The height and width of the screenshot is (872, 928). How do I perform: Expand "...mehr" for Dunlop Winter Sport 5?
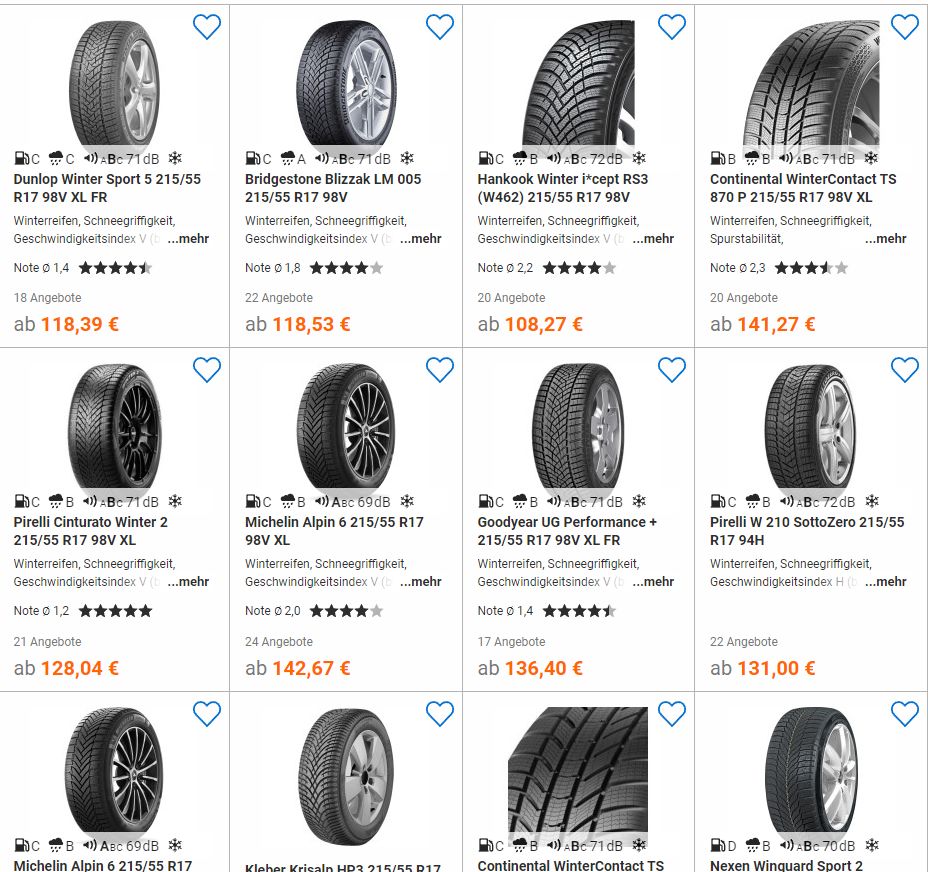[x=188, y=239]
